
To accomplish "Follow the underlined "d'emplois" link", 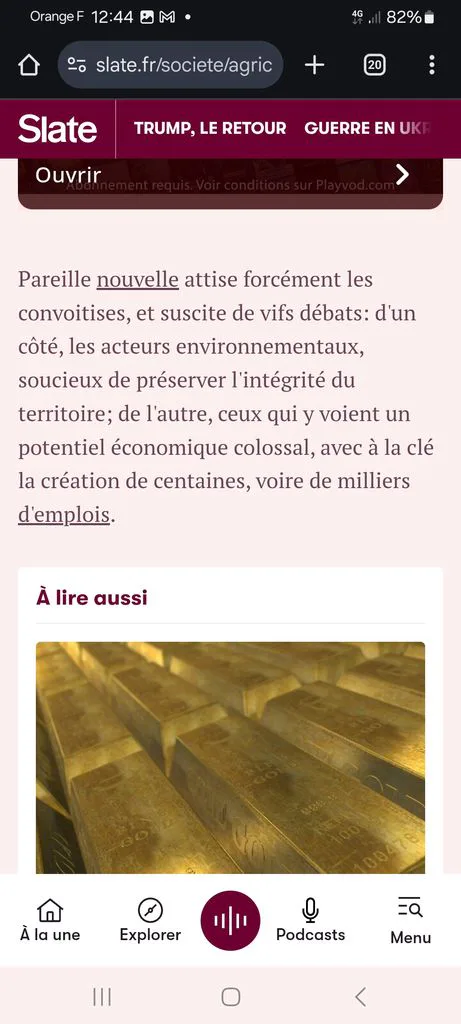I will (x=63, y=515).
